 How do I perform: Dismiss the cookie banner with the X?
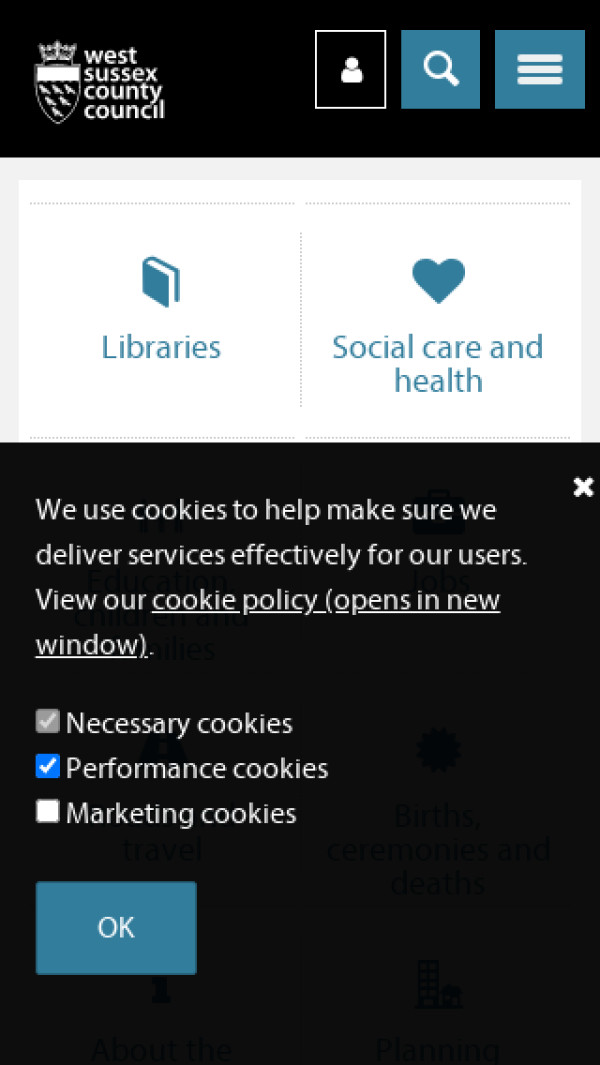pos(583,487)
